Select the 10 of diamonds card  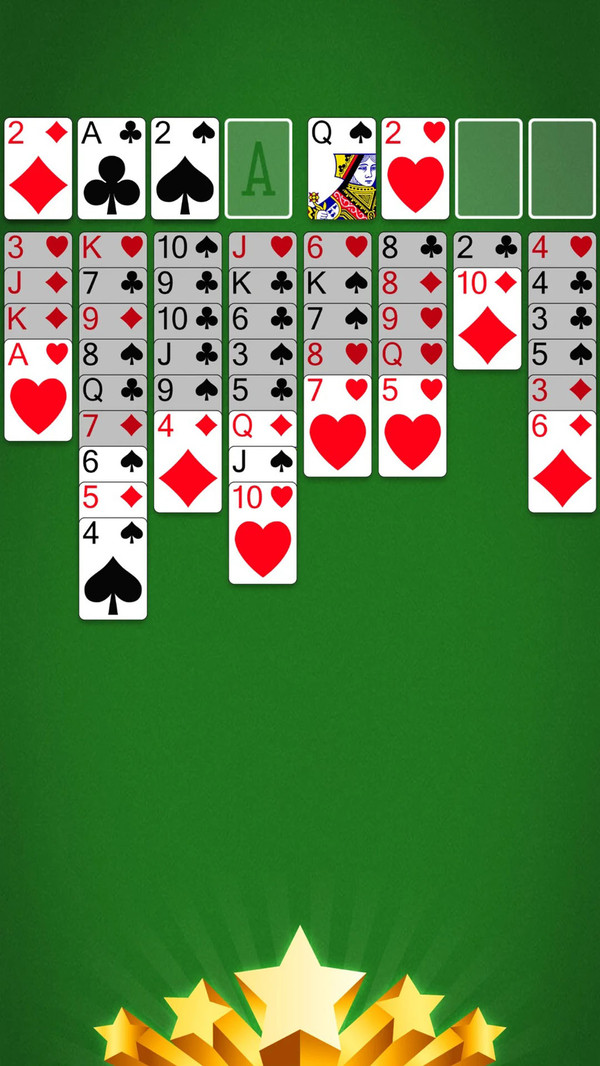click(488, 319)
